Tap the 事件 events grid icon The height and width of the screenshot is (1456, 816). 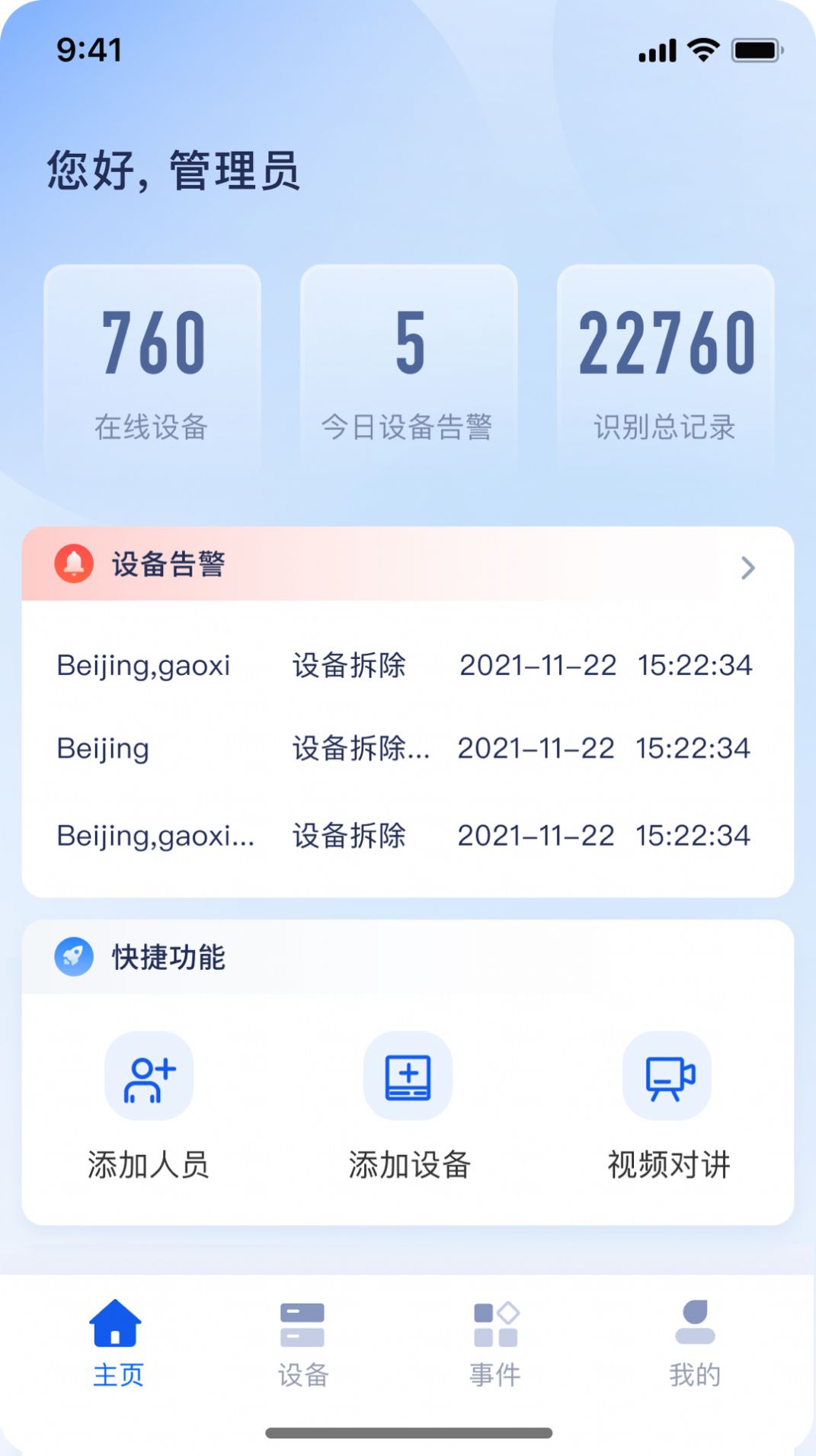[x=494, y=1326]
